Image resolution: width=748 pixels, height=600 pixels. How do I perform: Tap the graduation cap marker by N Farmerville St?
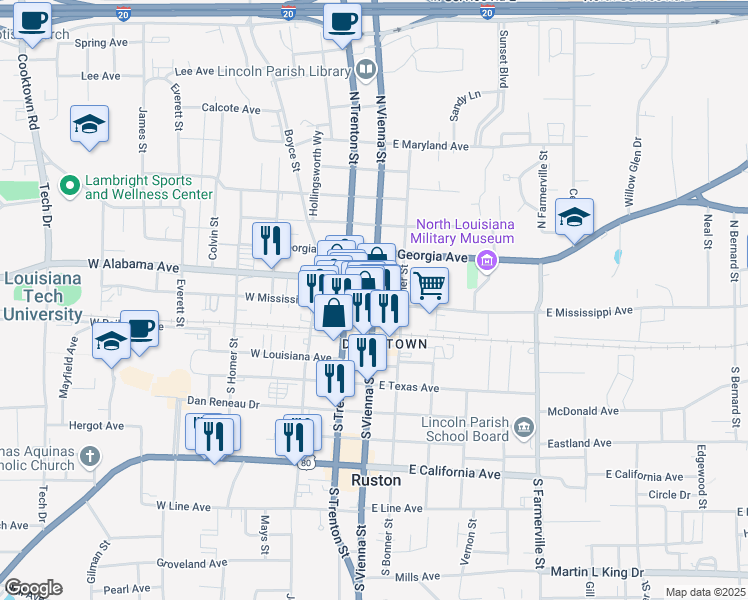pyautogui.click(x=574, y=218)
